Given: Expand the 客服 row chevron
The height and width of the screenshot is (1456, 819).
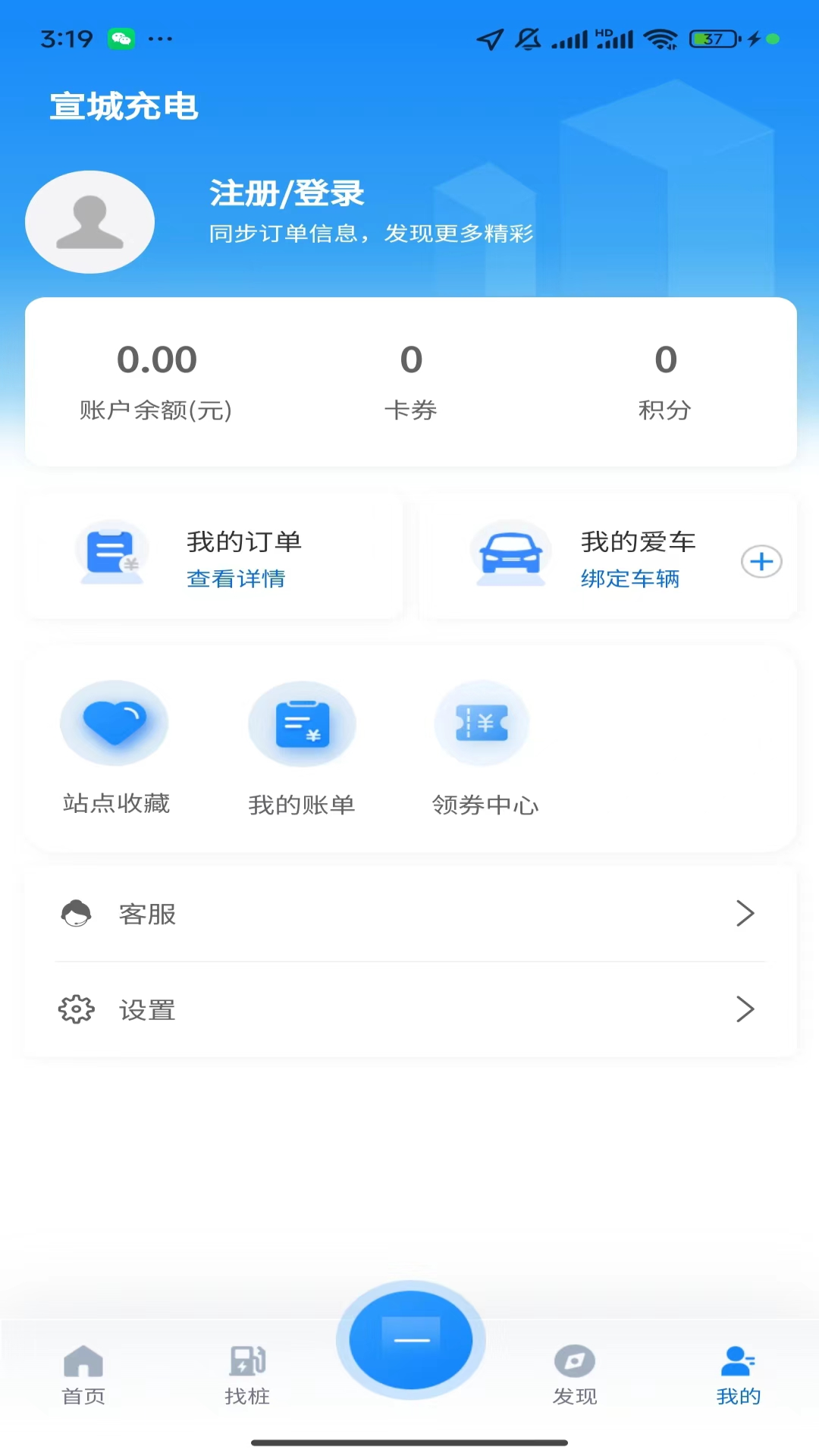Looking at the screenshot, I should coord(746,914).
